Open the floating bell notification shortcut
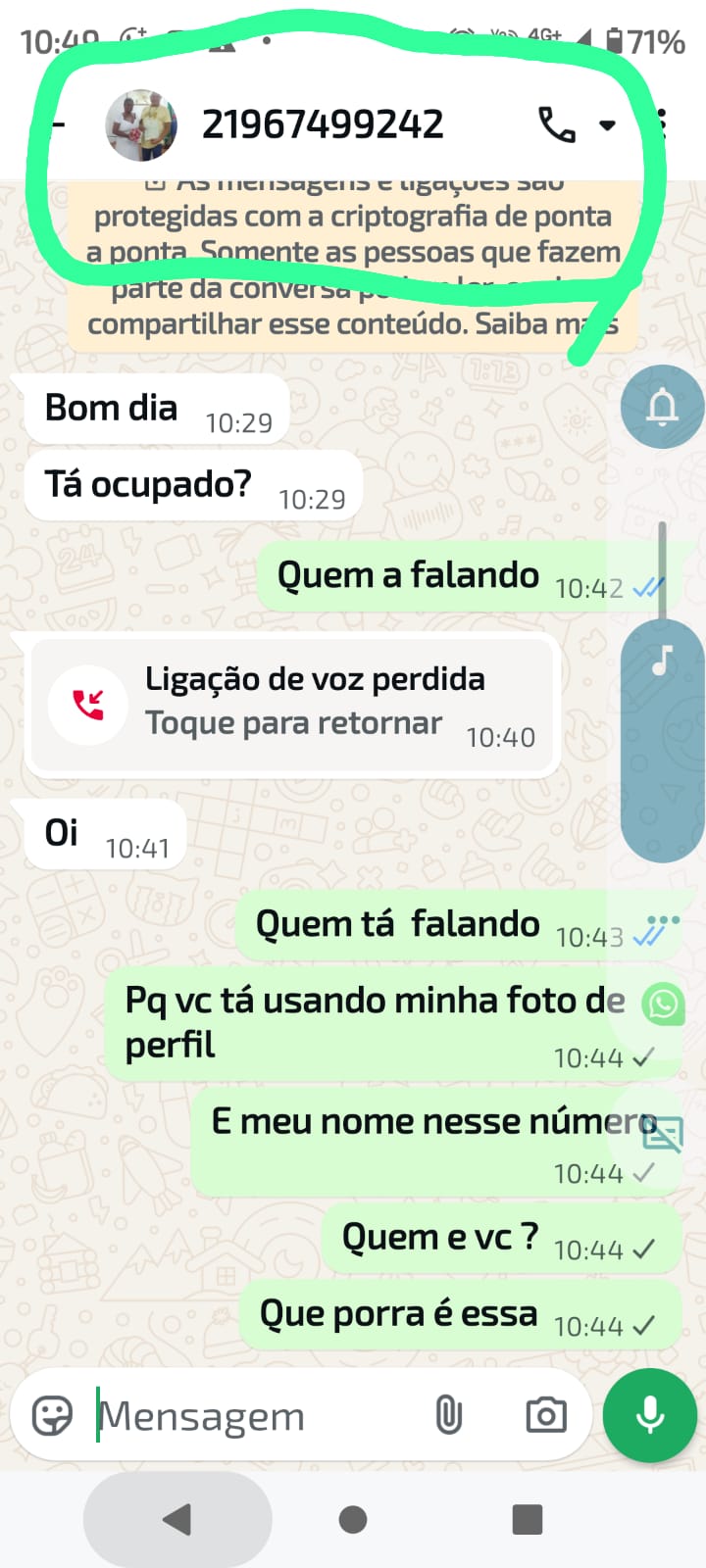 pyautogui.click(x=662, y=406)
